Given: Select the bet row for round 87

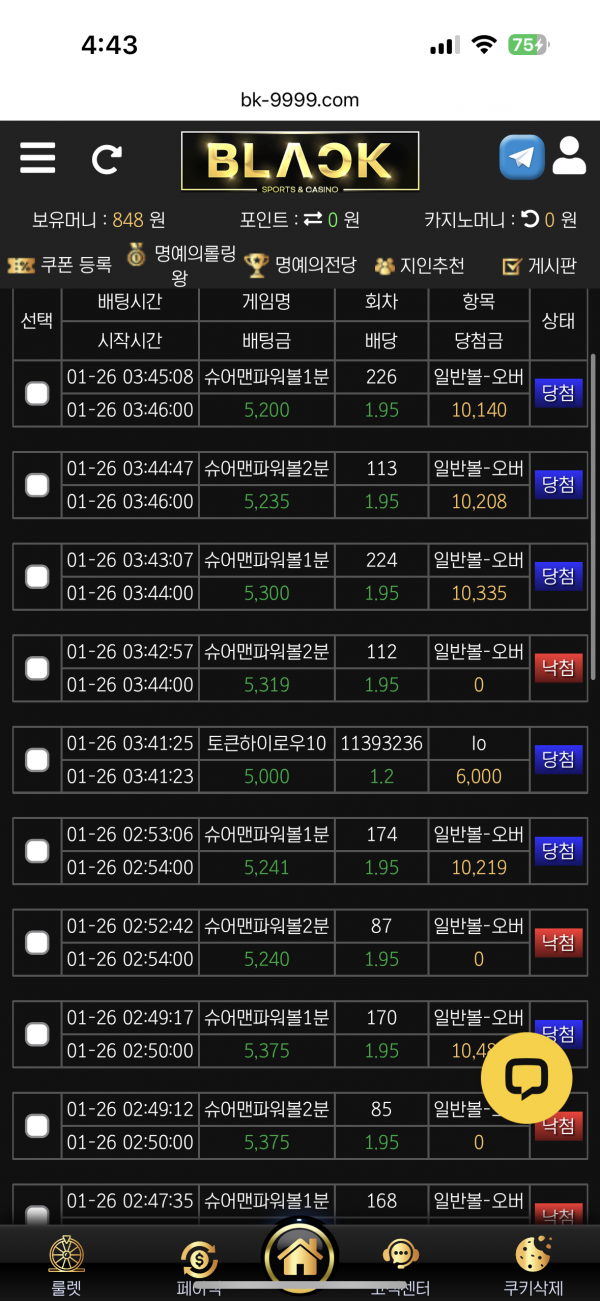Looking at the screenshot, I should (x=37, y=943).
